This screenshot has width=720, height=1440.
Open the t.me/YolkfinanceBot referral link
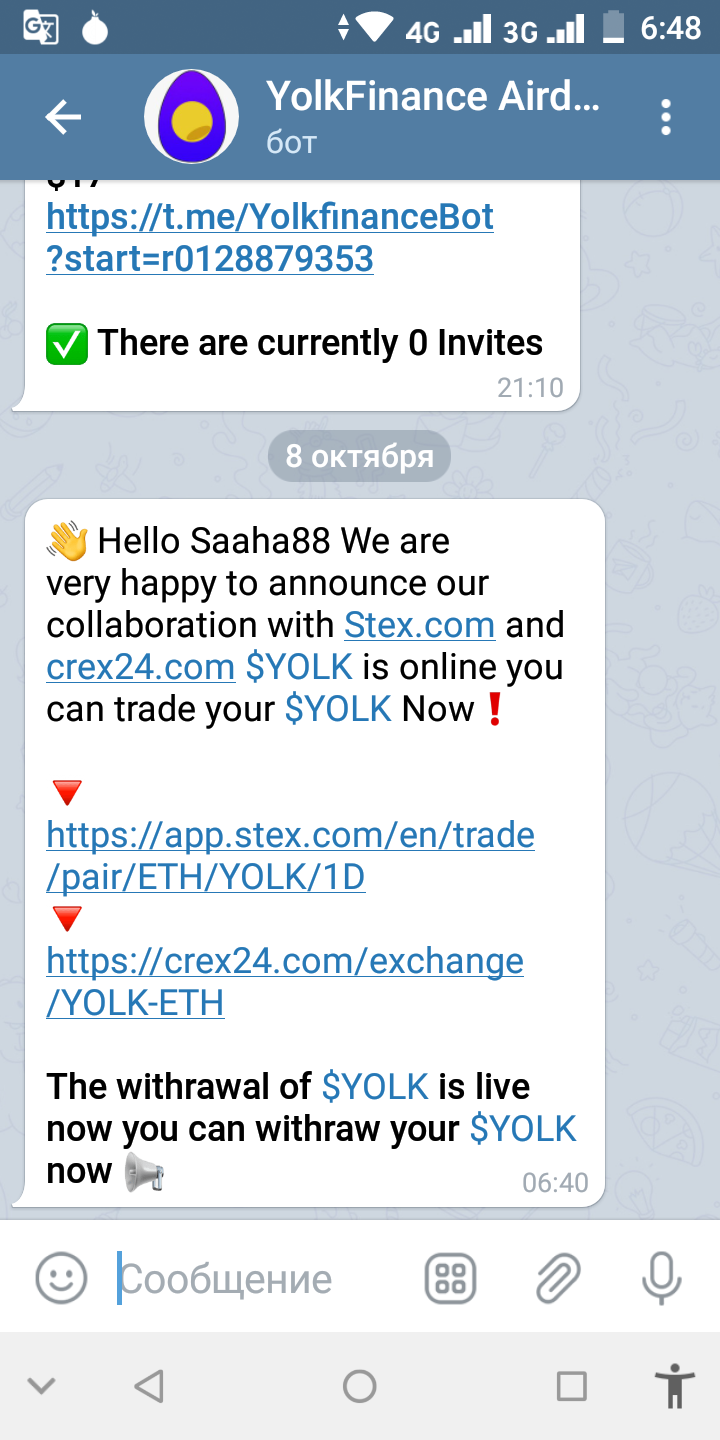pyautogui.click(x=270, y=237)
